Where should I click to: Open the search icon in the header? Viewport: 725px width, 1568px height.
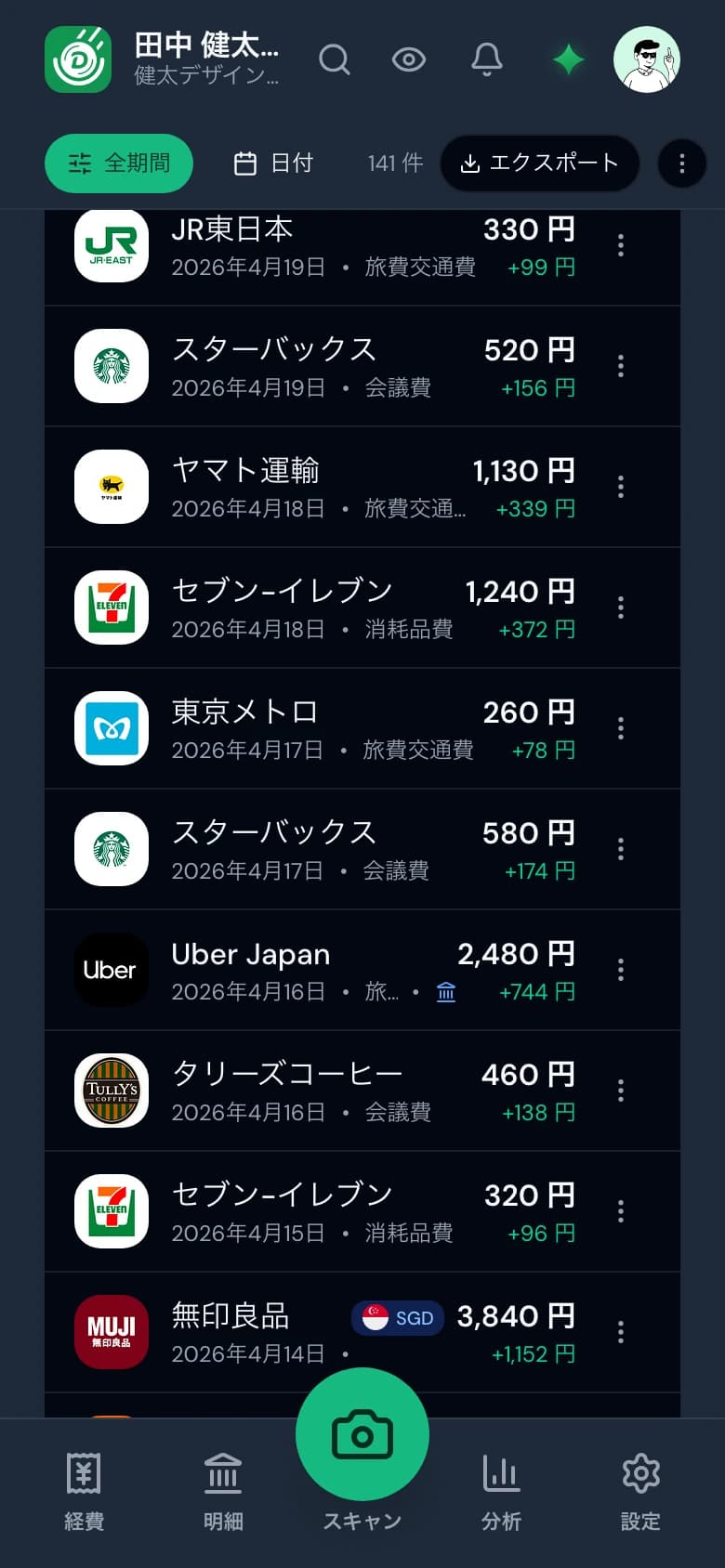click(335, 59)
